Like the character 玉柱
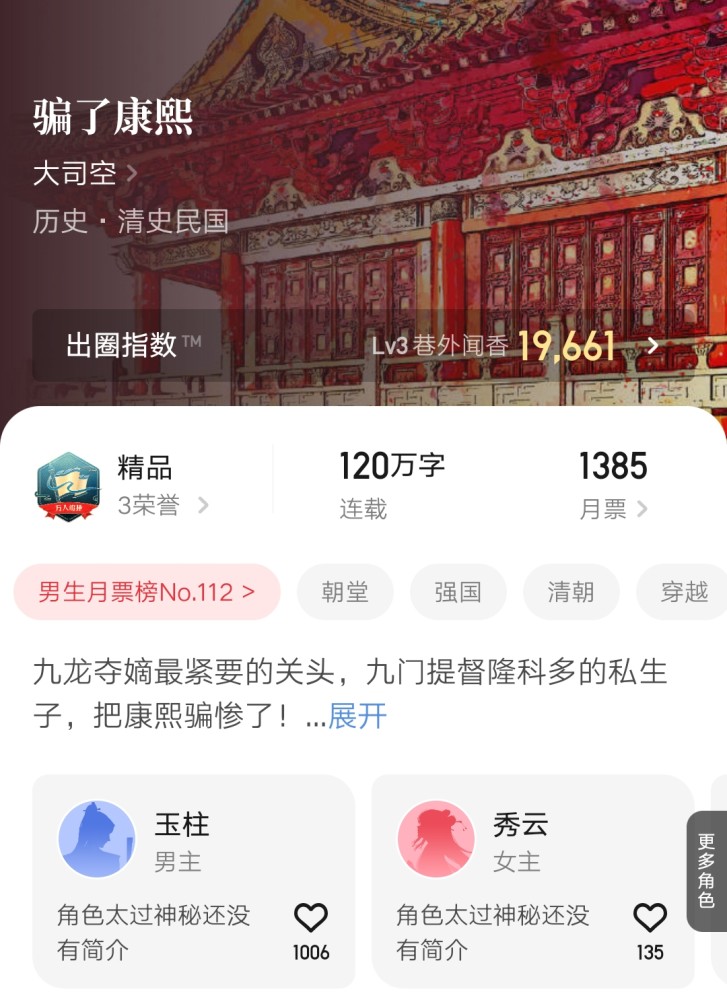Viewport: 727px width, 1000px height. pos(311,918)
